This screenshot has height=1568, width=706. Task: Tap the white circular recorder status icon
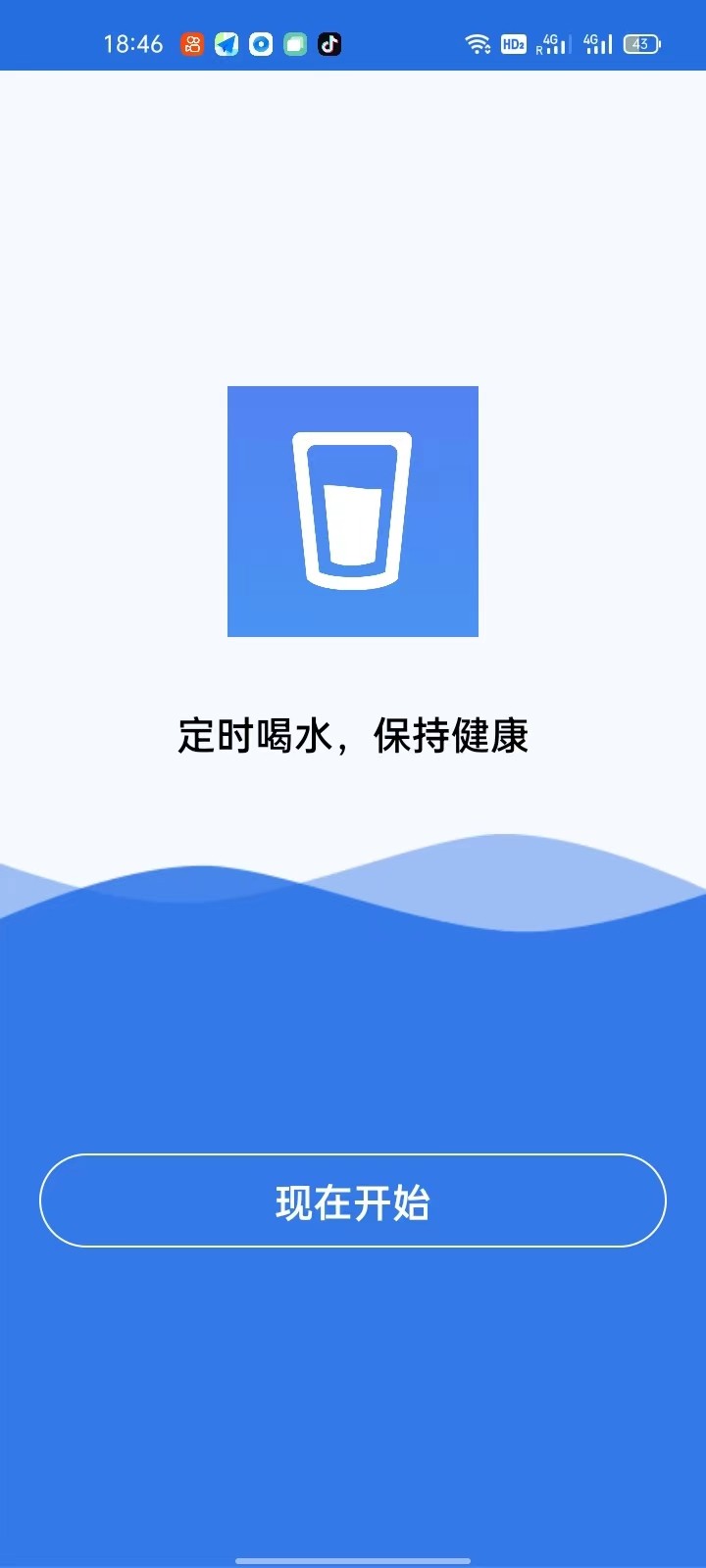click(261, 43)
